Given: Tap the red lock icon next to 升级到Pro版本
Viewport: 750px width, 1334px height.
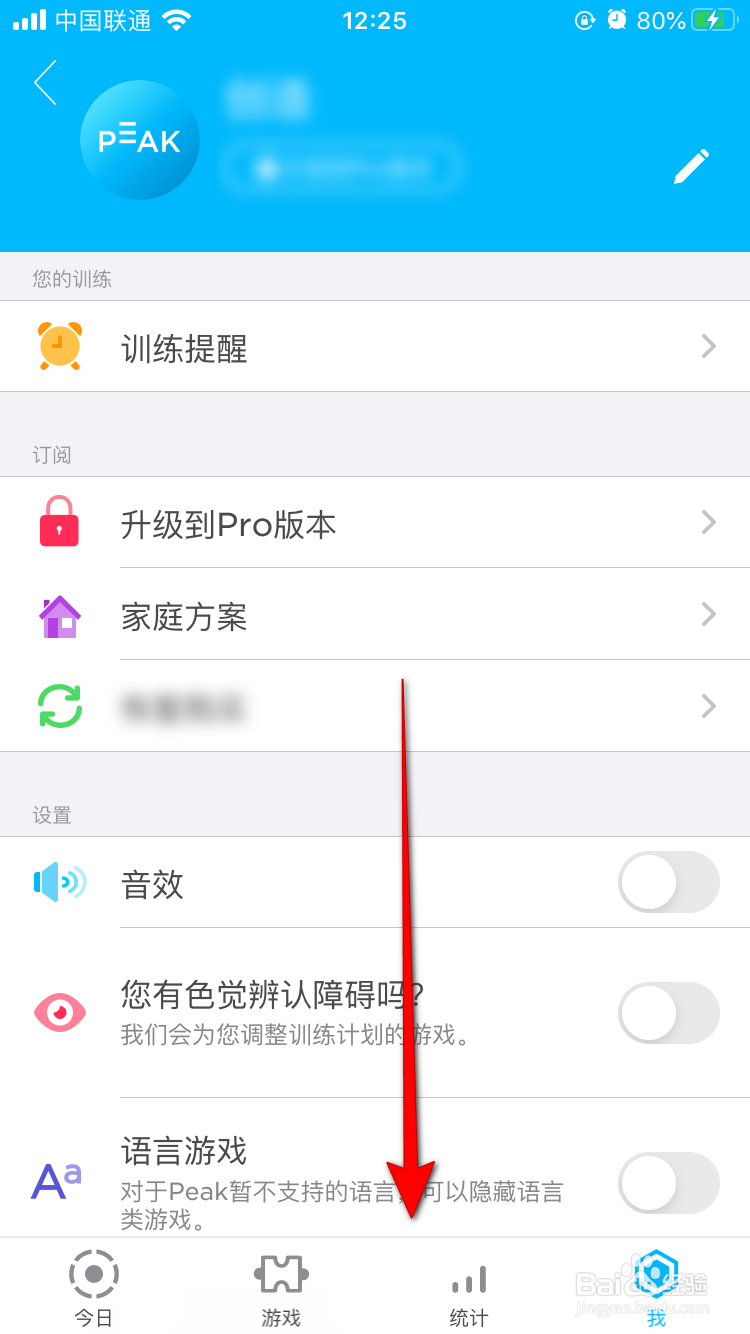Looking at the screenshot, I should point(59,522).
